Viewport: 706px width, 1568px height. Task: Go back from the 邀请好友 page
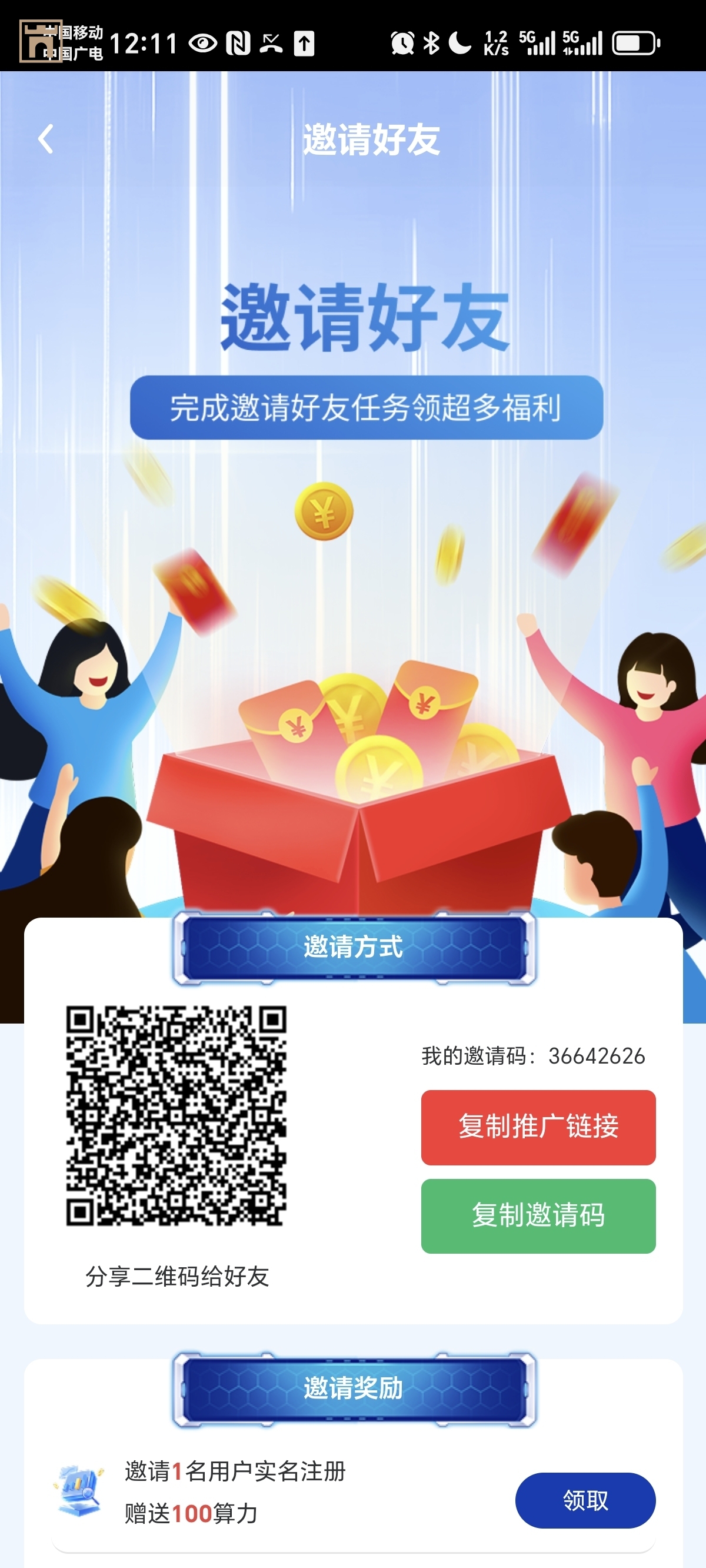coord(46,139)
